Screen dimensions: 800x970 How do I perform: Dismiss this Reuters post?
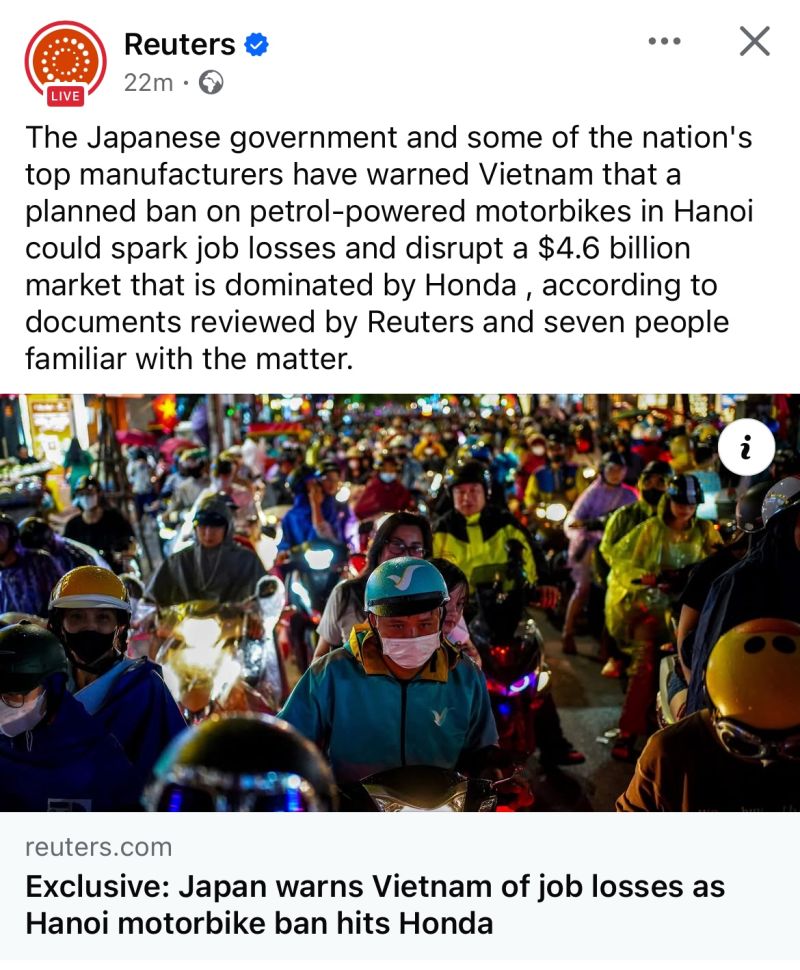tap(754, 42)
